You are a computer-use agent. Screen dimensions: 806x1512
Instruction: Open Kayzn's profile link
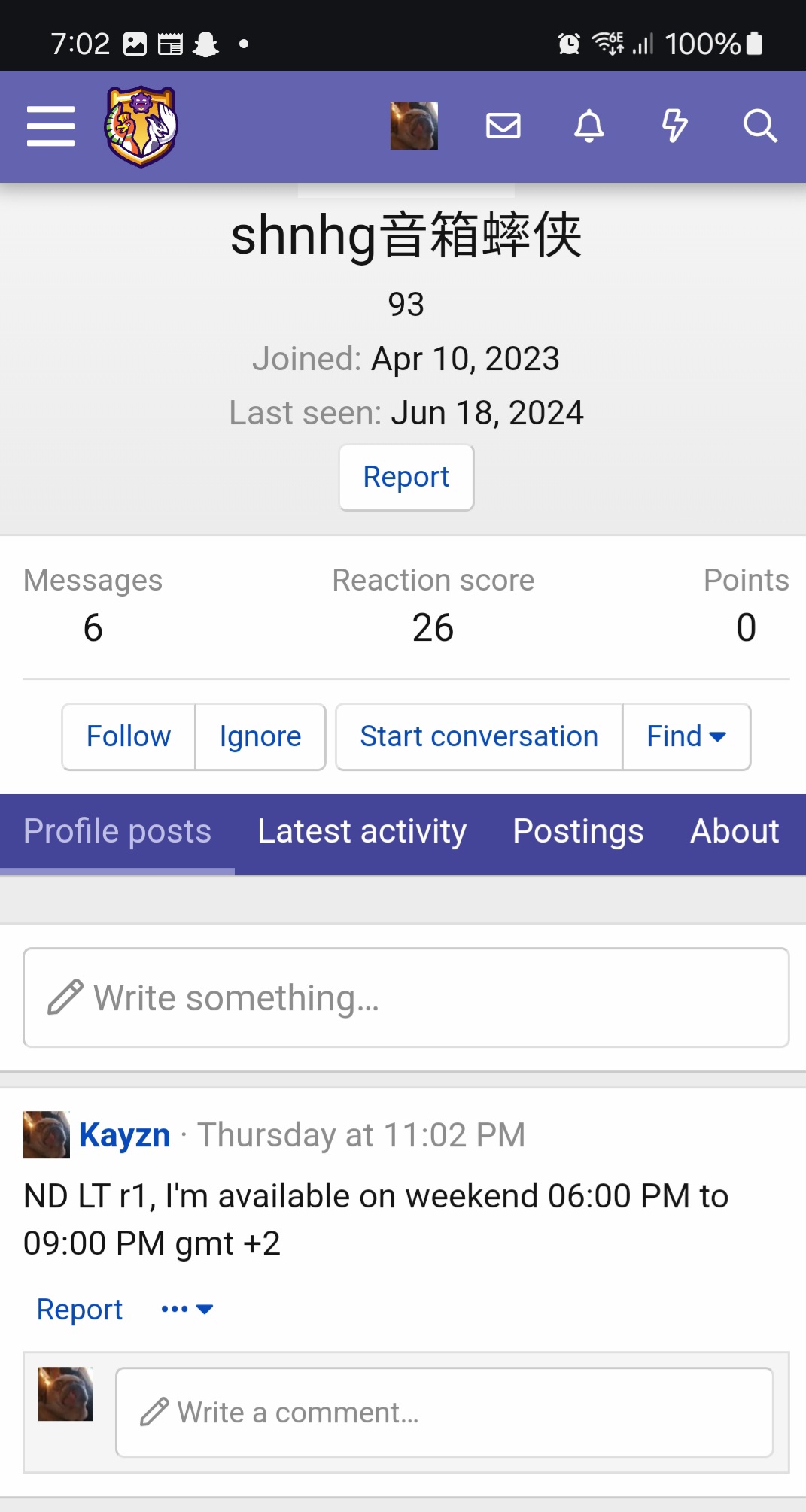(x=125, y=1135)
